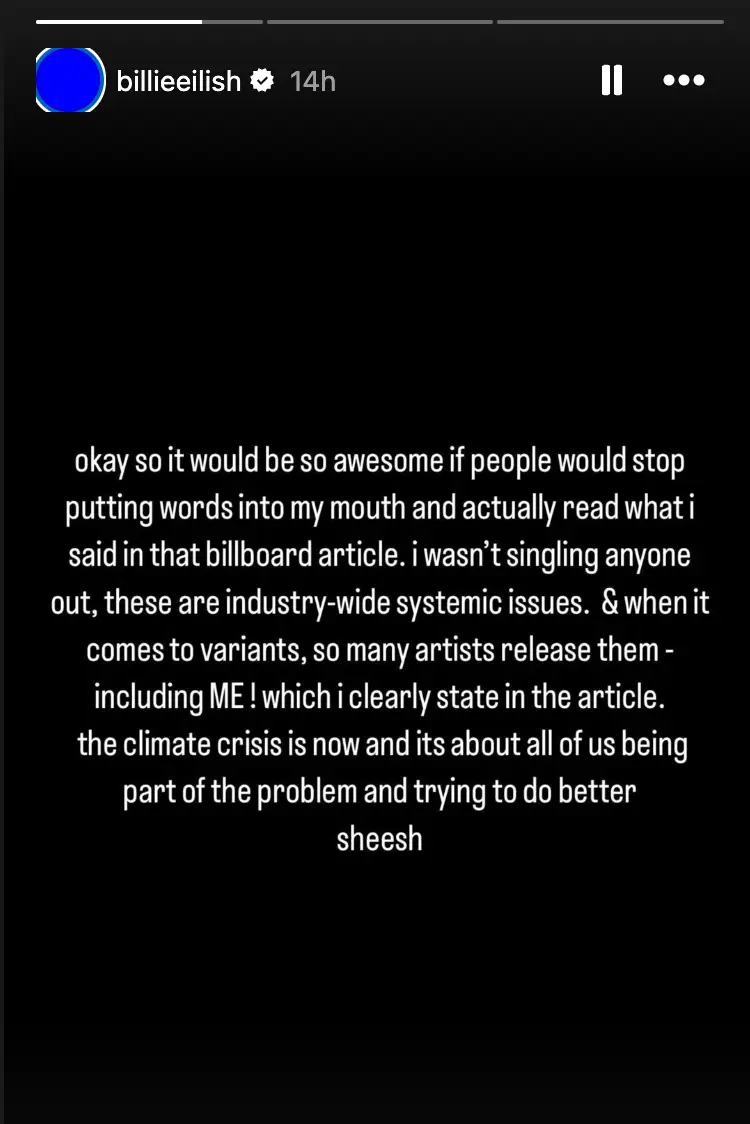
Task: Visit billieeilish's profile via username
Action: [x=180, y=81]
